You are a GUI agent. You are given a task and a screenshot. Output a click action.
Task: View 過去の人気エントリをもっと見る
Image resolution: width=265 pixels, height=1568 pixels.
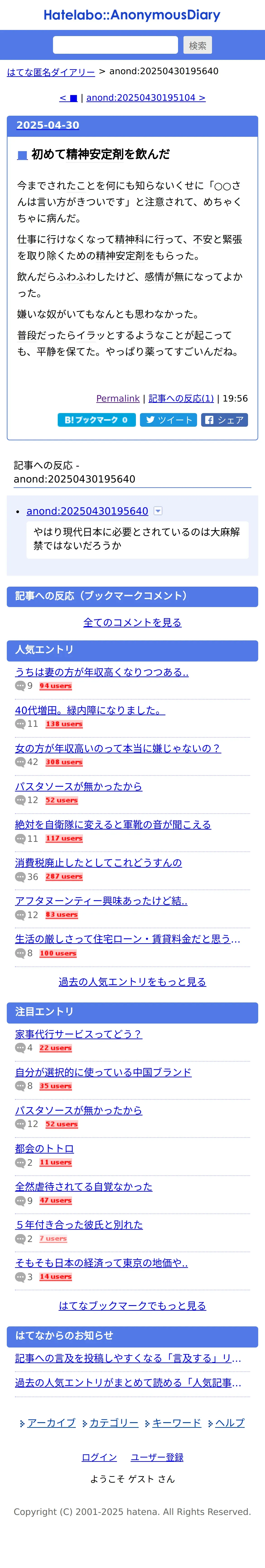pos(132,982)
